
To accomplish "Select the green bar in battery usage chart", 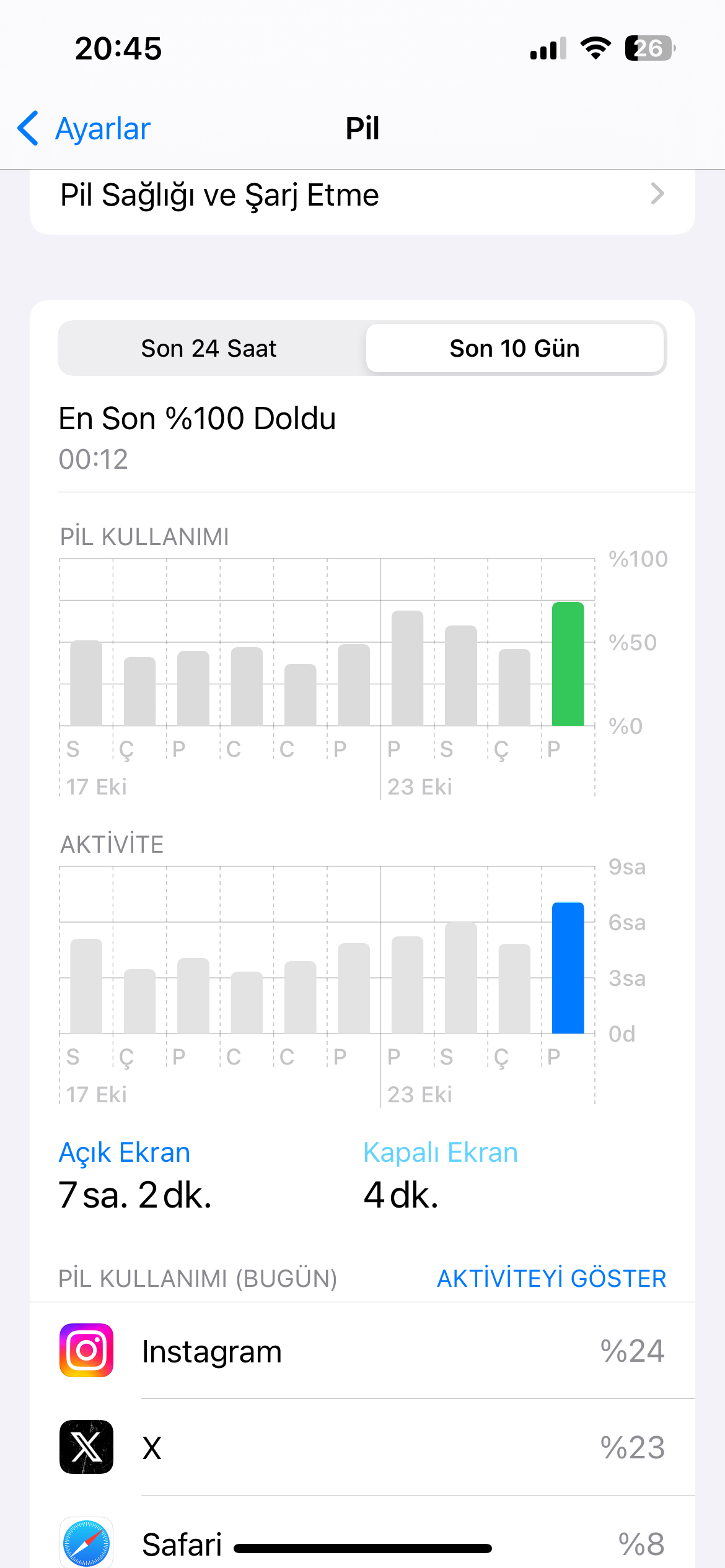I will click(568, 663).
